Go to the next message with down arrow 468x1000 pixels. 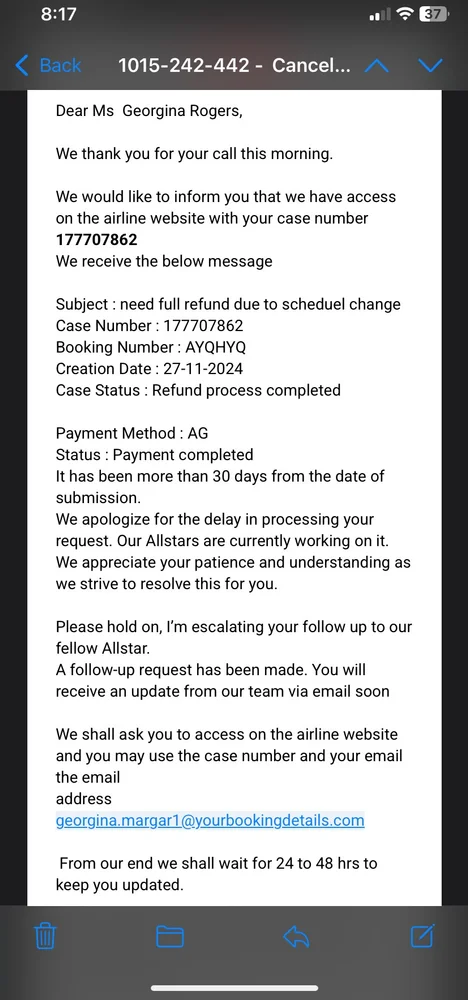[429, 65]
